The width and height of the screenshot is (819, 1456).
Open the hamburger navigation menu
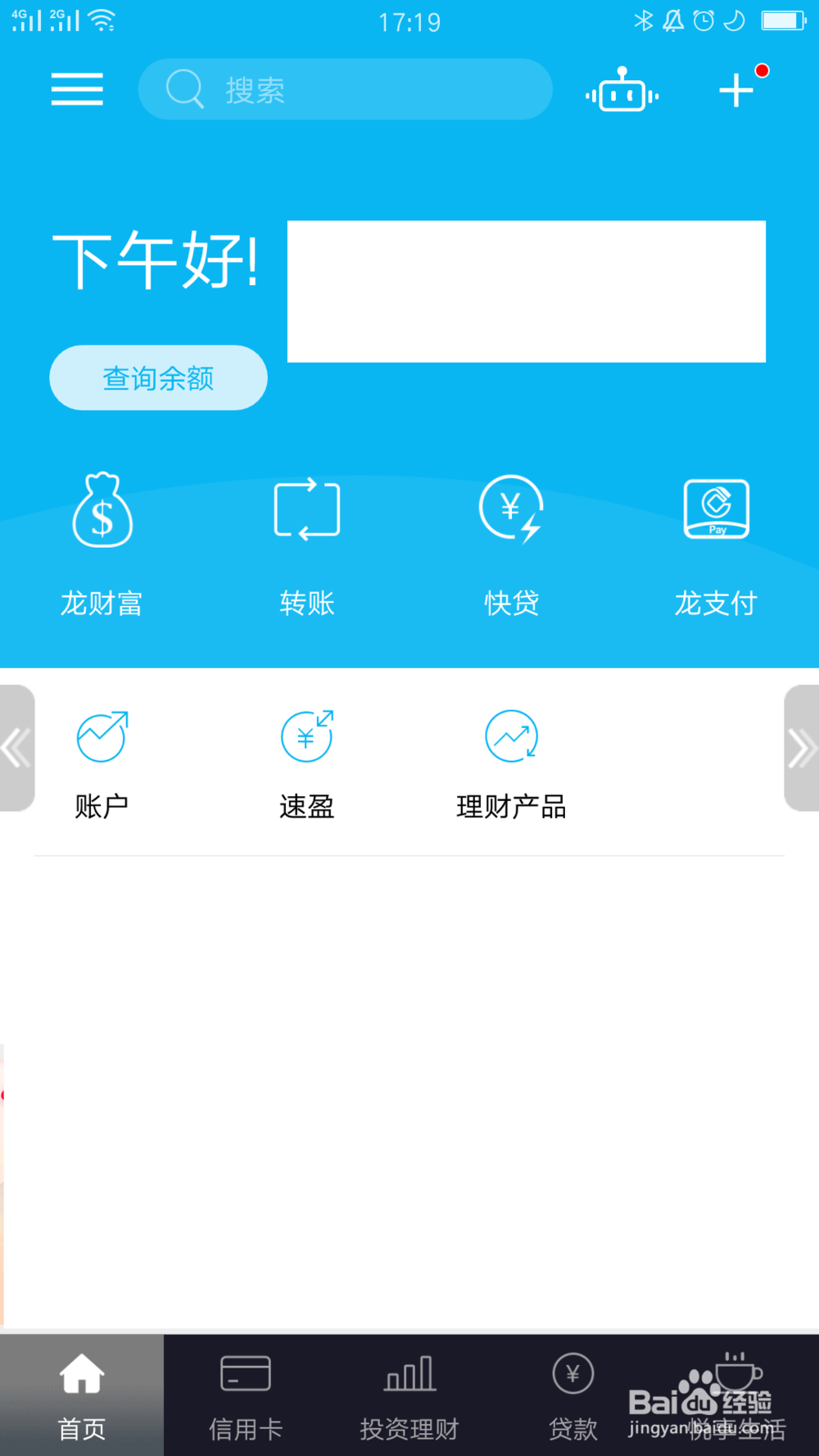(77, 88)
